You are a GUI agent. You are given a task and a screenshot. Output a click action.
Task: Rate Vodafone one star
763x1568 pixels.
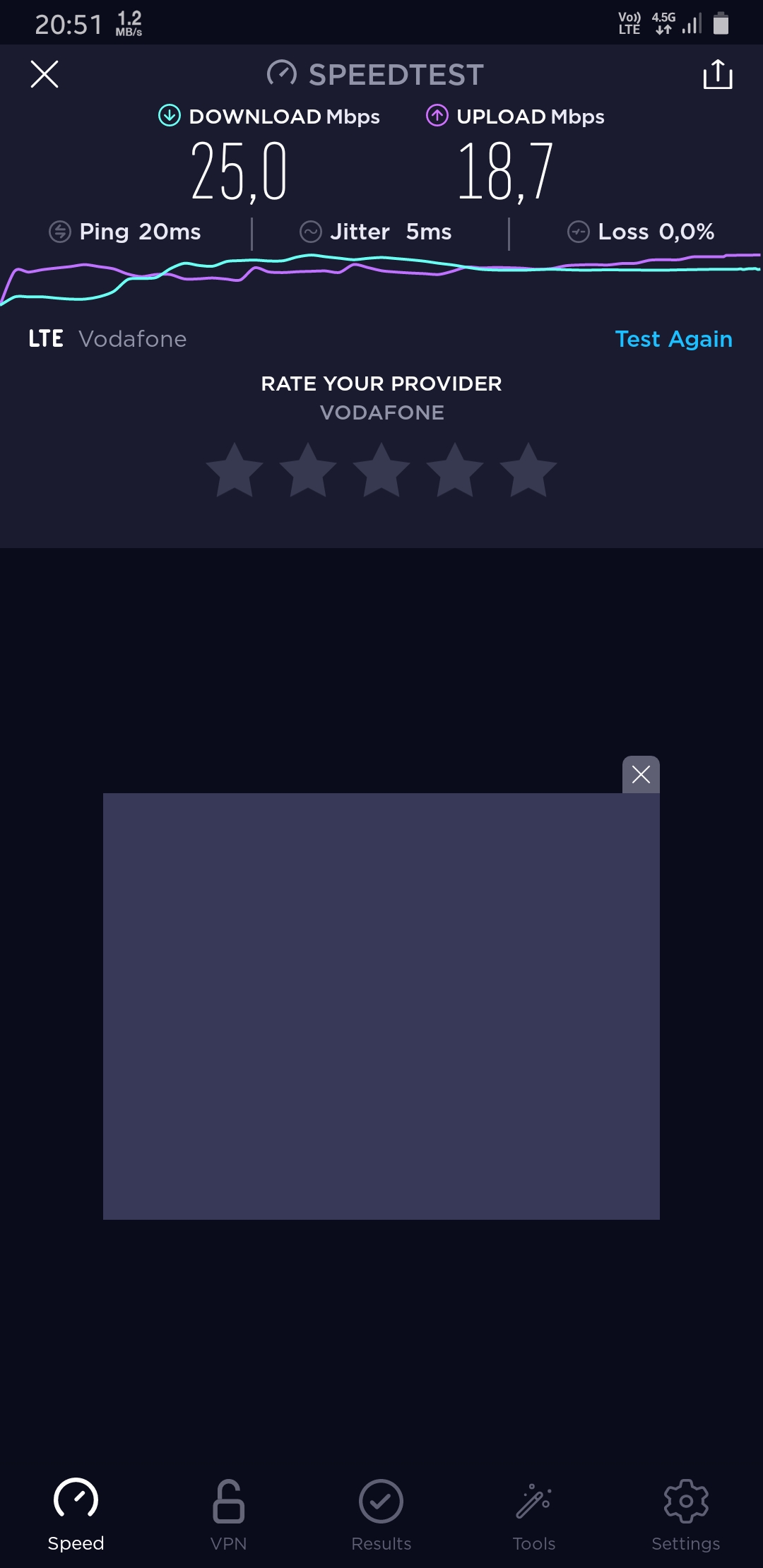pos(235,470)
